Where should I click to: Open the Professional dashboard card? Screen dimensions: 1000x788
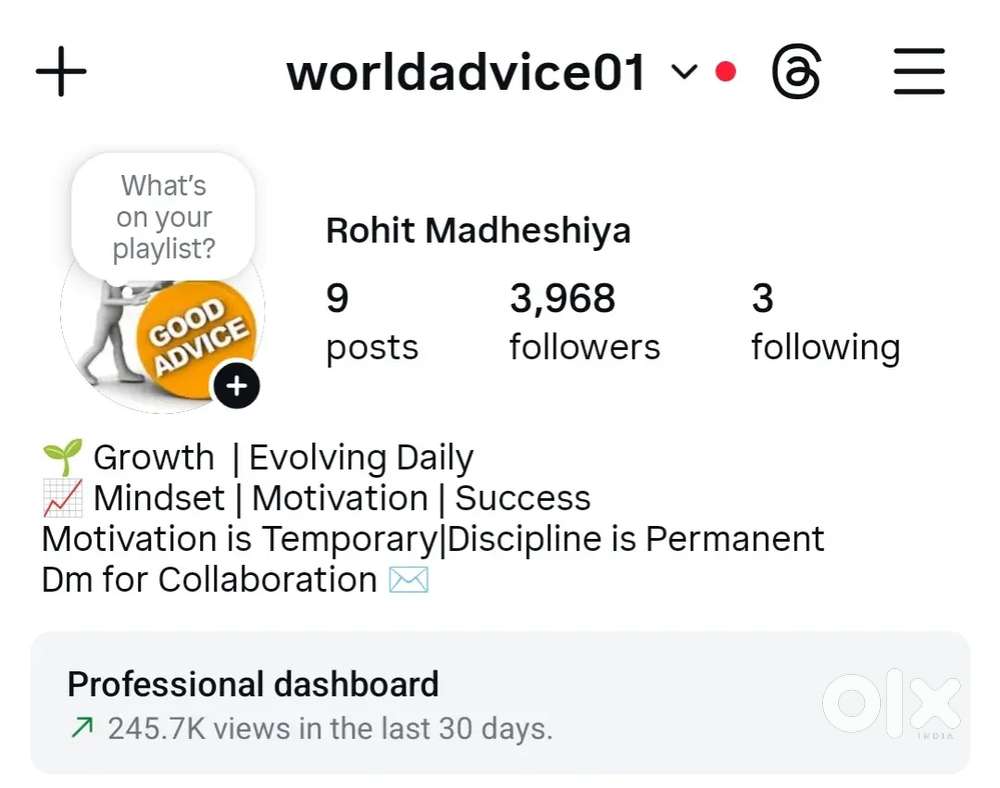pos(500,703)
